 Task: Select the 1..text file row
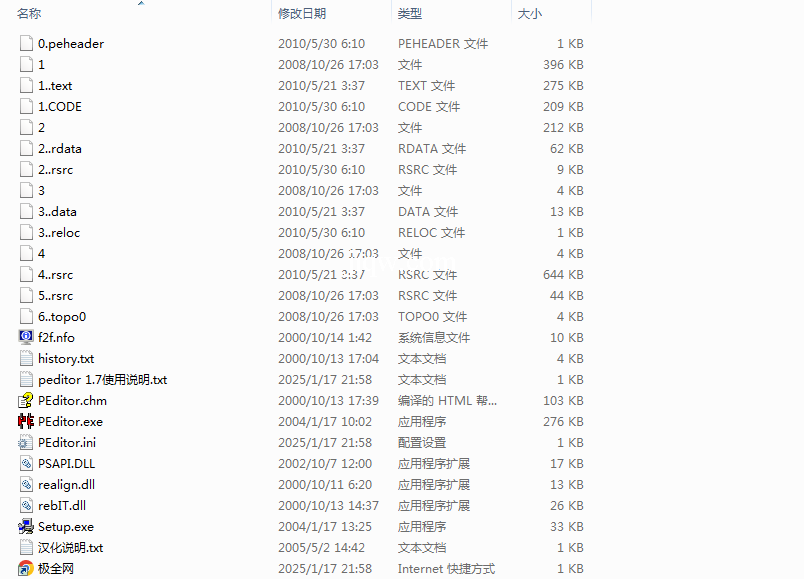55,86
